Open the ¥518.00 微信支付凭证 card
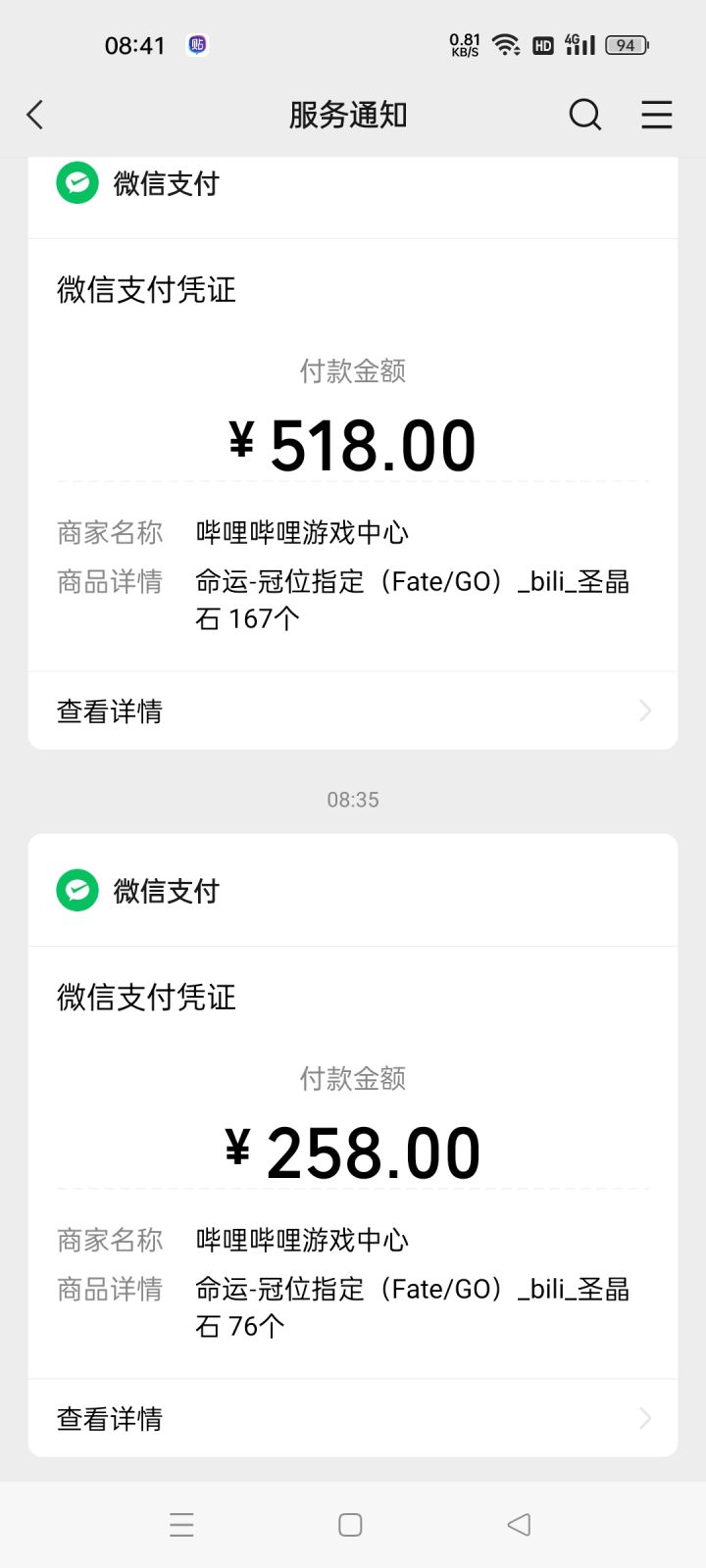This screenshot has height=1568, width=706. click(353, 446)
